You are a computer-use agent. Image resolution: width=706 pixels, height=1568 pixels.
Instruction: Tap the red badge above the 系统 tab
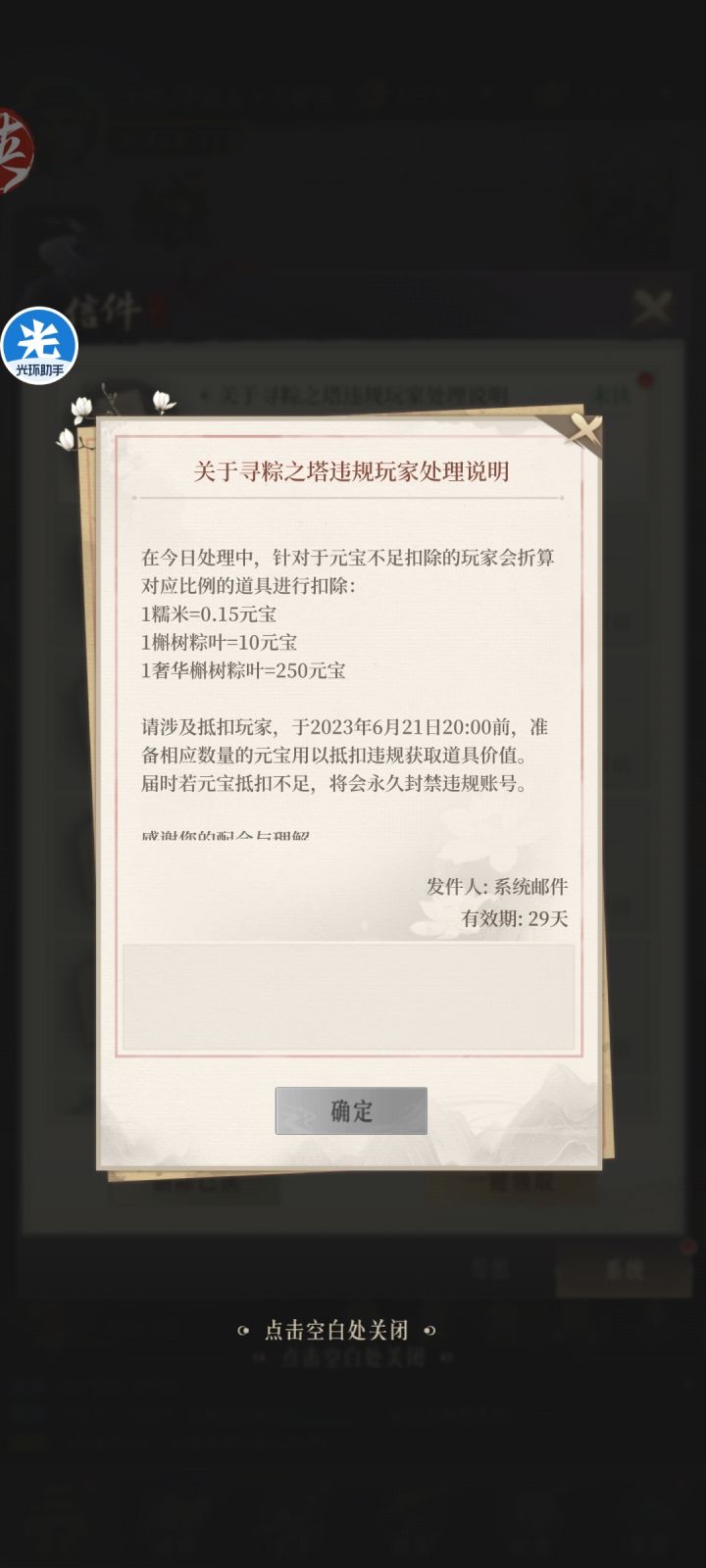click(686, 1246)
